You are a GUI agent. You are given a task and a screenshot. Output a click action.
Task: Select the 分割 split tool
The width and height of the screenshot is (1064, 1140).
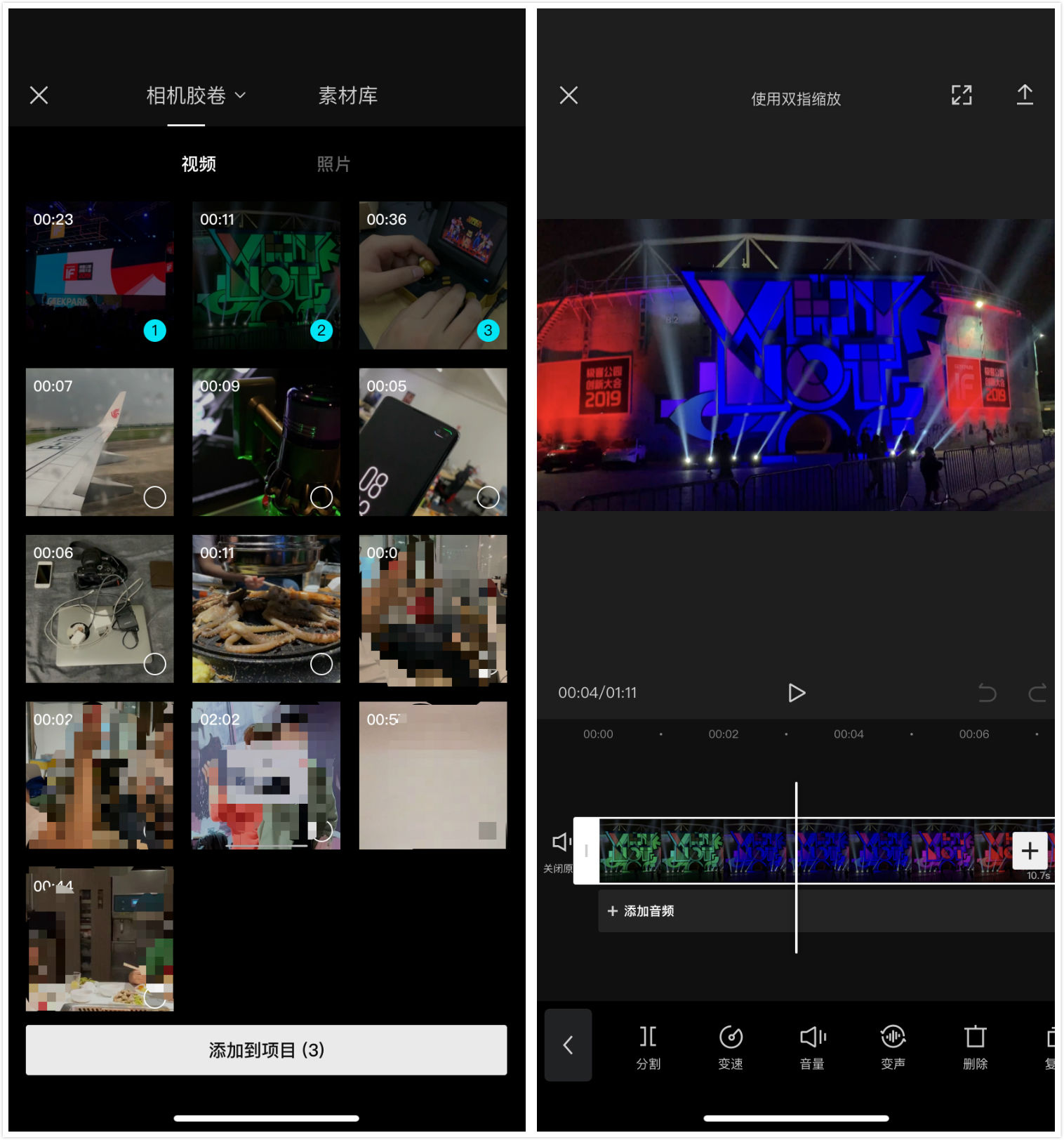point(646,1046)
